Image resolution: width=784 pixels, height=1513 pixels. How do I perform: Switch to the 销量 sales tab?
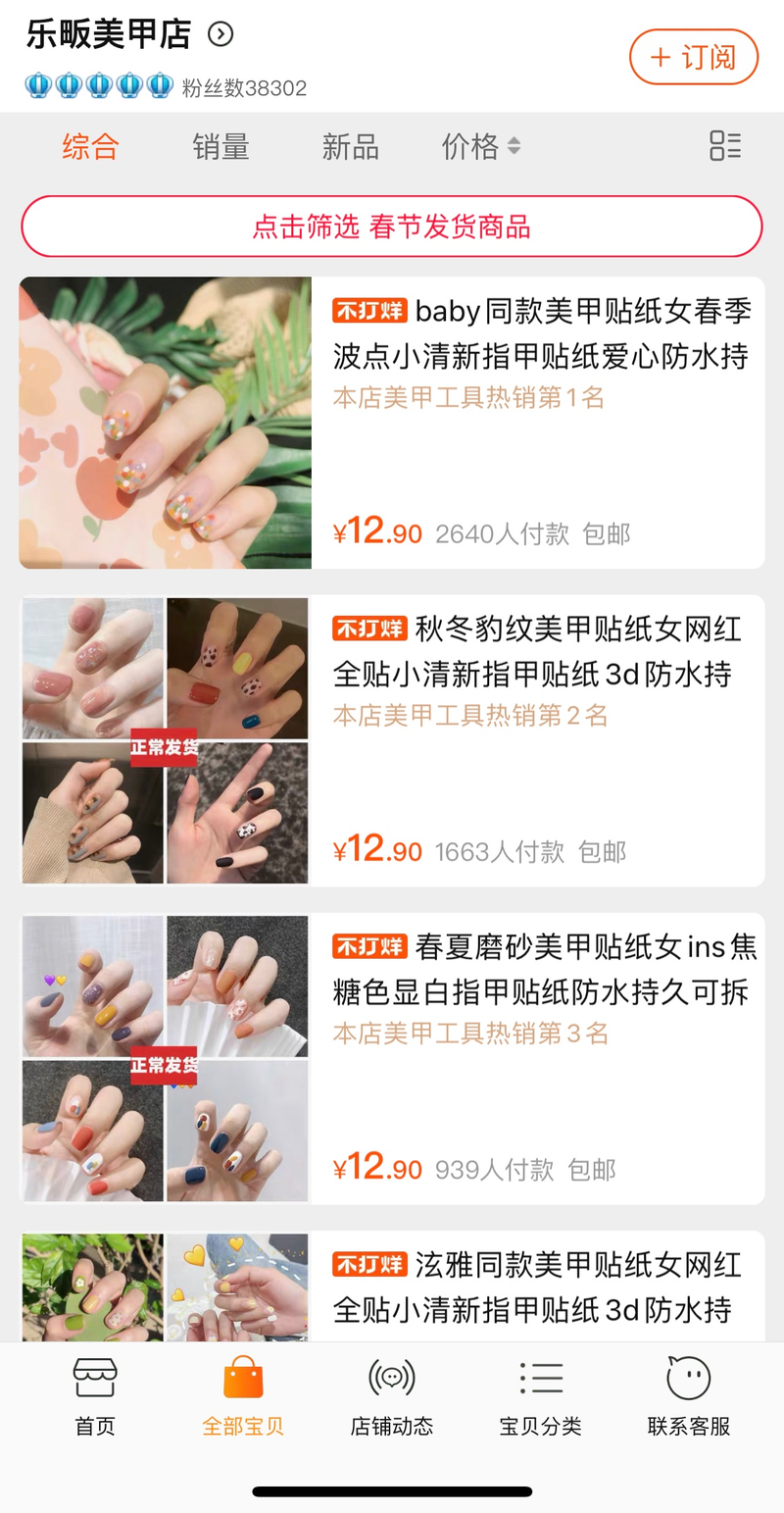220,145
